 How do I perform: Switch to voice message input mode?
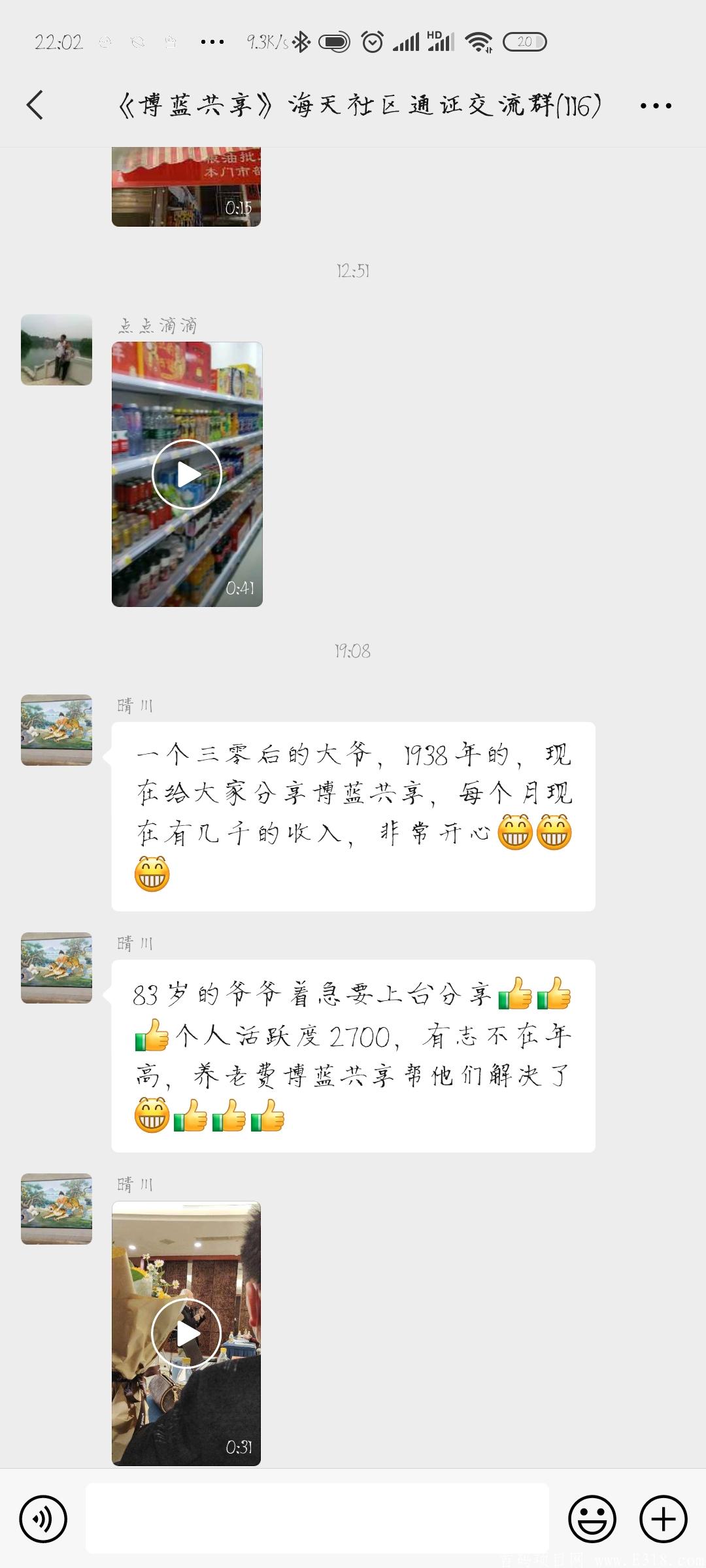point(42,1519)
